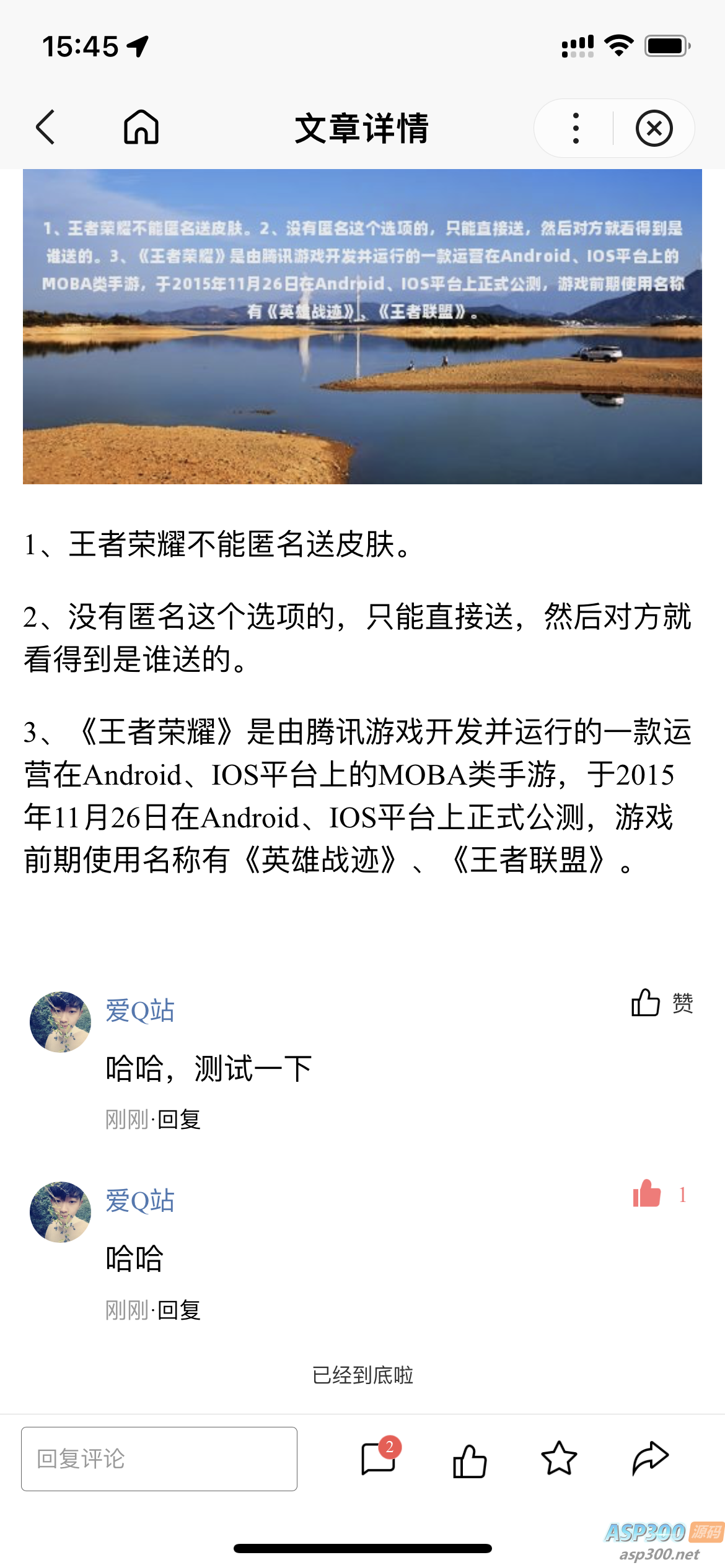The height and width of the screenshot is (1568, 725).
Task: Open comments via the bubble icon with badge
Action: 378,1458
